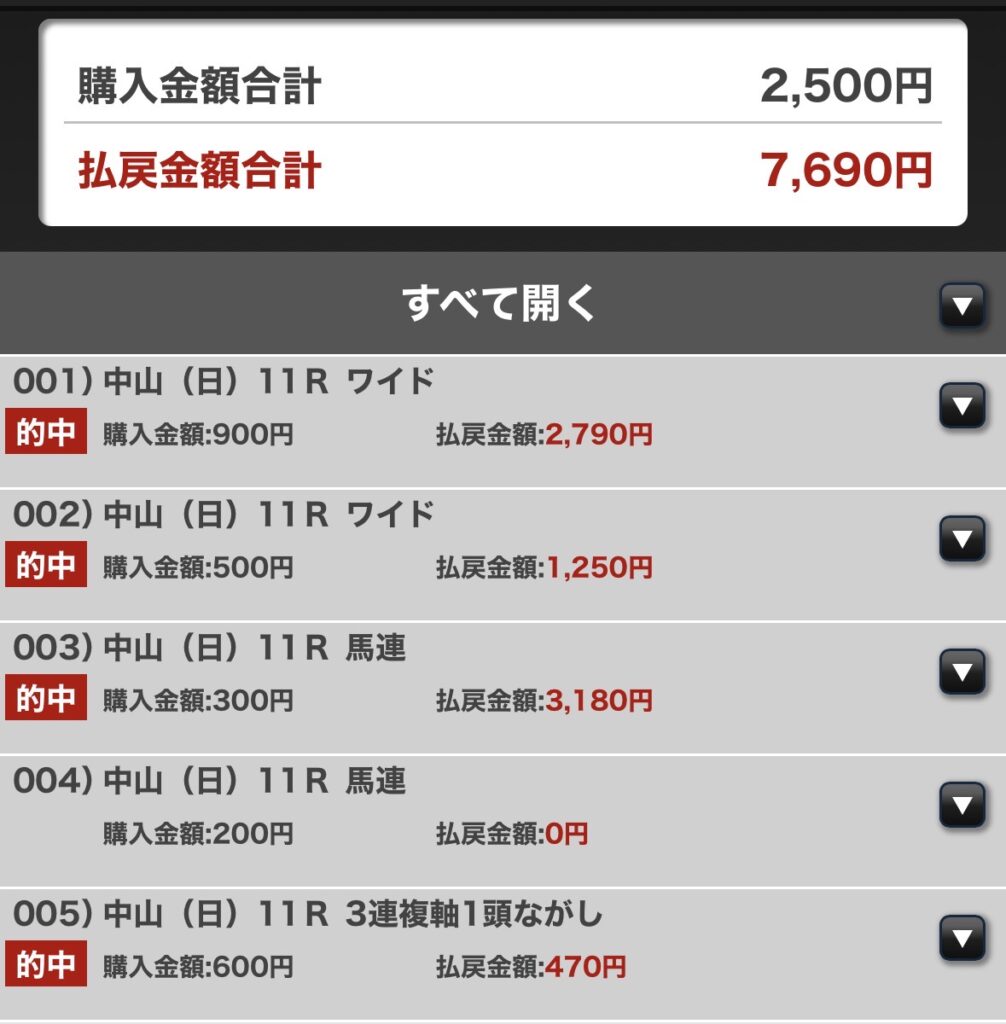Expand bet 005 3連複軸1頭ながし details
This screenshot has height=1024, width=1006.
962,938
